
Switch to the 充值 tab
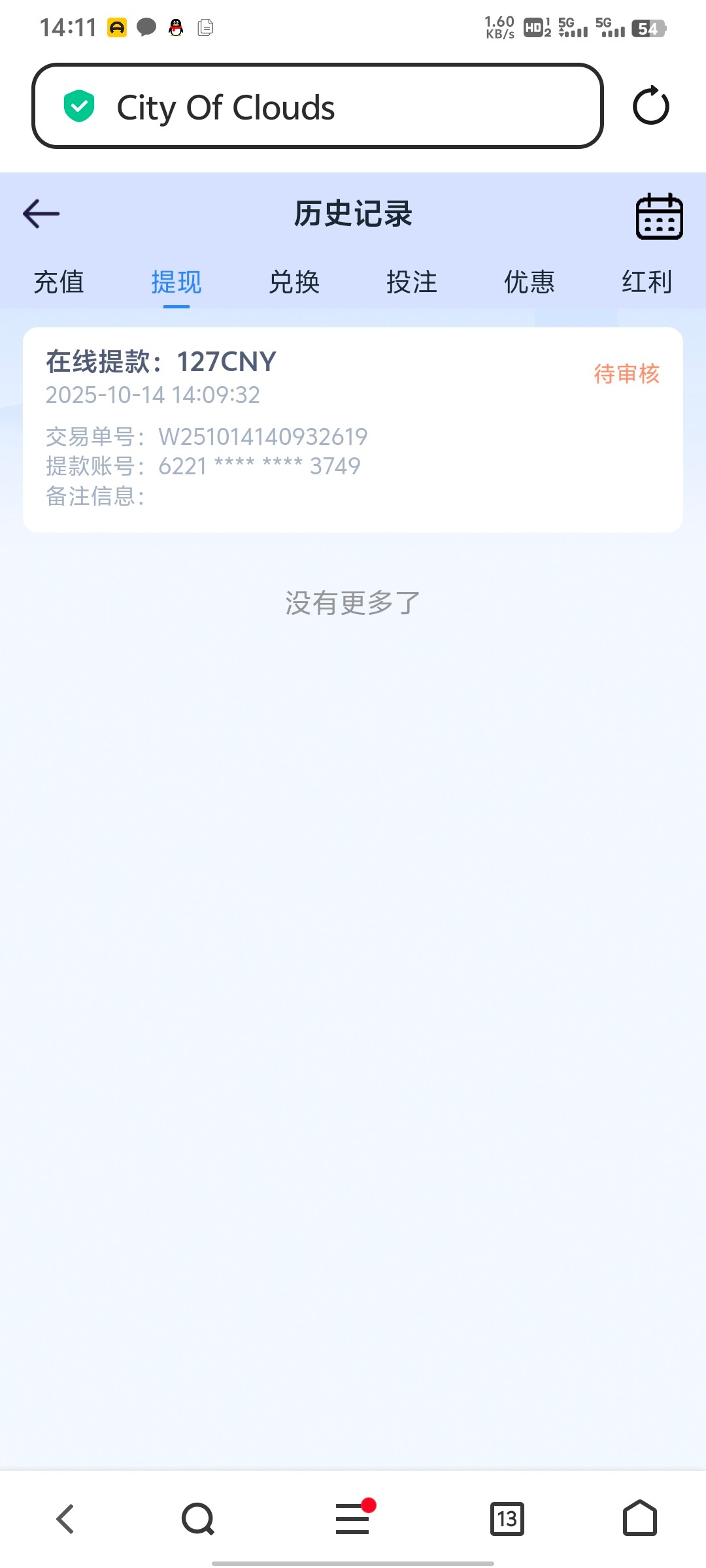click(59, 282)
